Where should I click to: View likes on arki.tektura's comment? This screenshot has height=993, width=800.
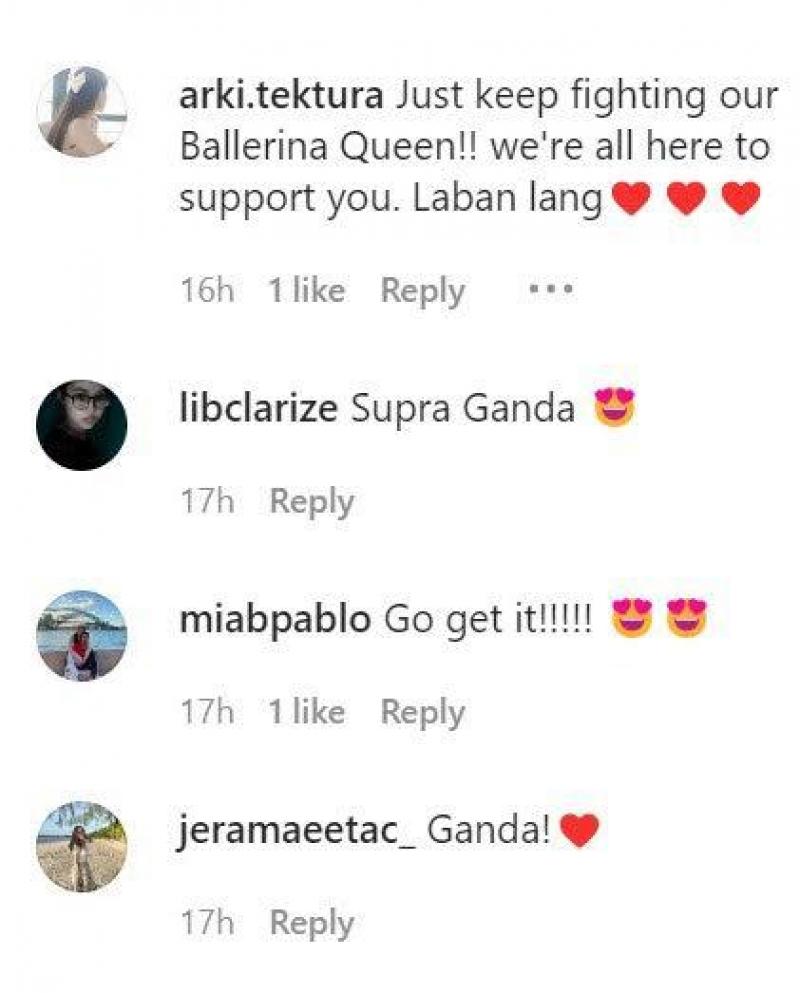(x=306, y=291)
